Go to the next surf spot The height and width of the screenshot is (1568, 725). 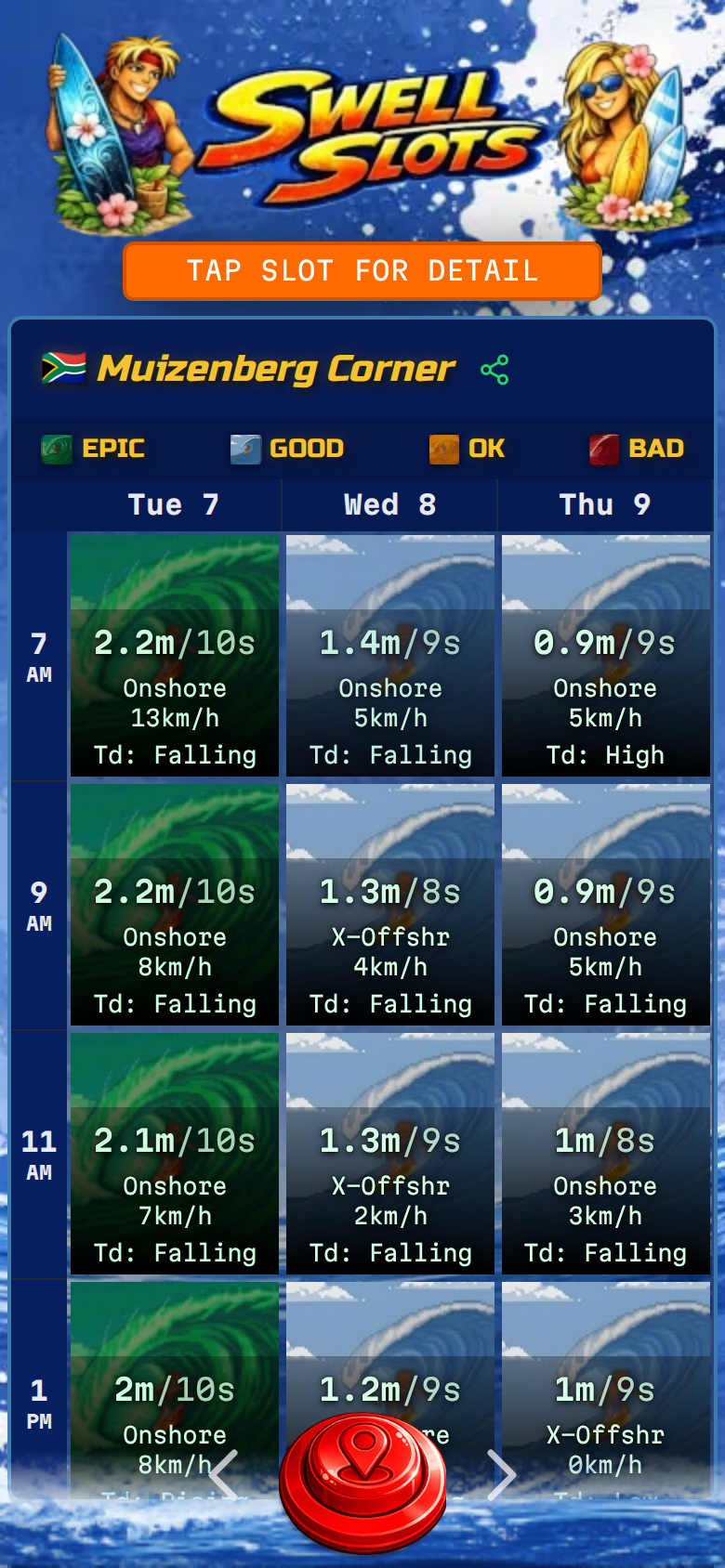(501, 1475)
